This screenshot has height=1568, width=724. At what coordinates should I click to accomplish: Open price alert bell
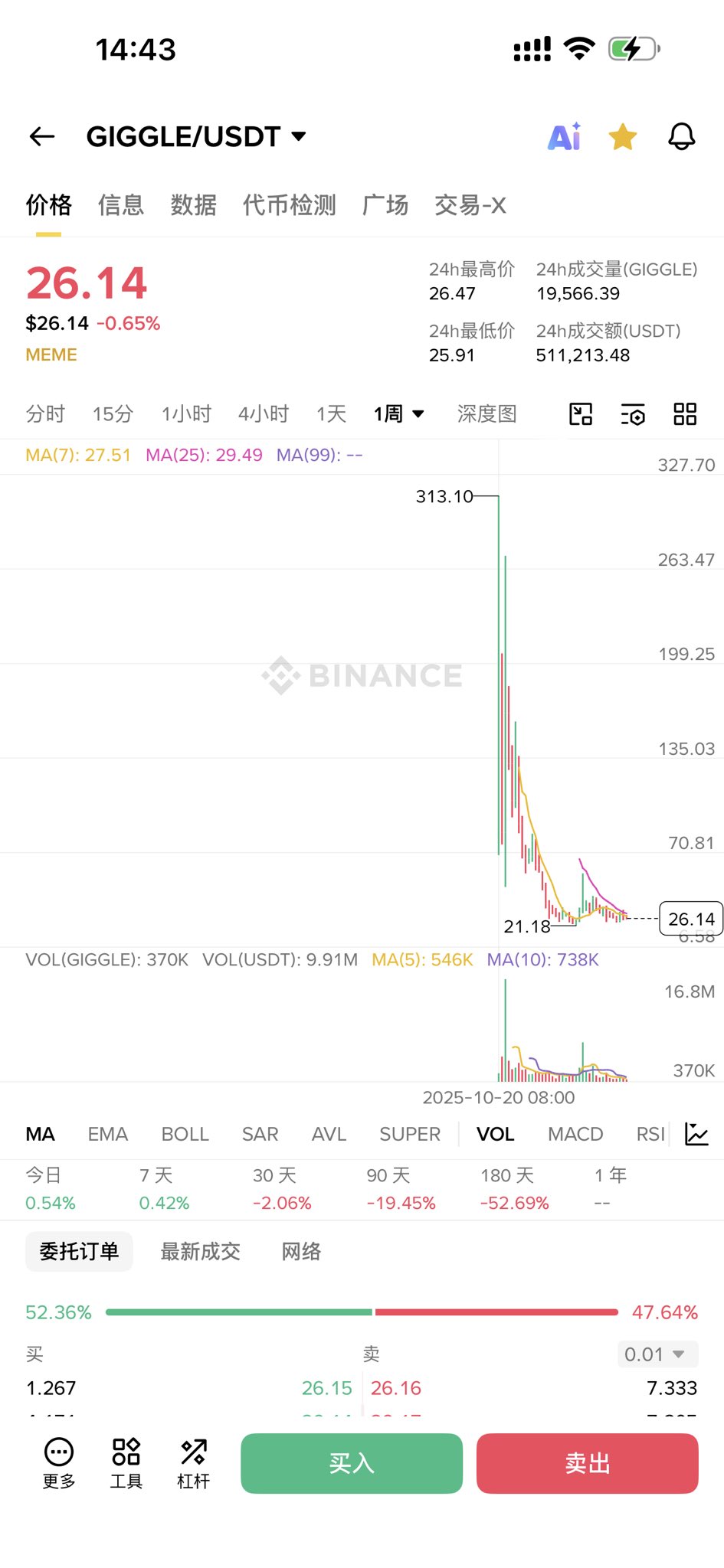(681, 137)
